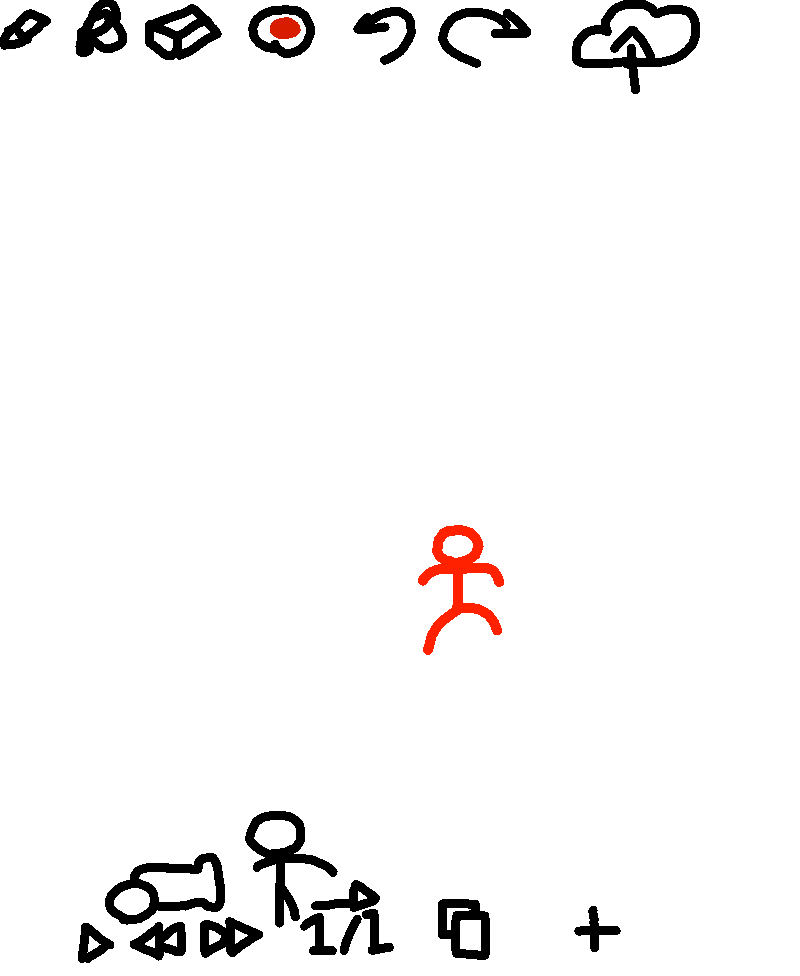Viewport: 800px width, 976px height.
Task: Add a new frame with plus
Action: (x=596, y=929)
